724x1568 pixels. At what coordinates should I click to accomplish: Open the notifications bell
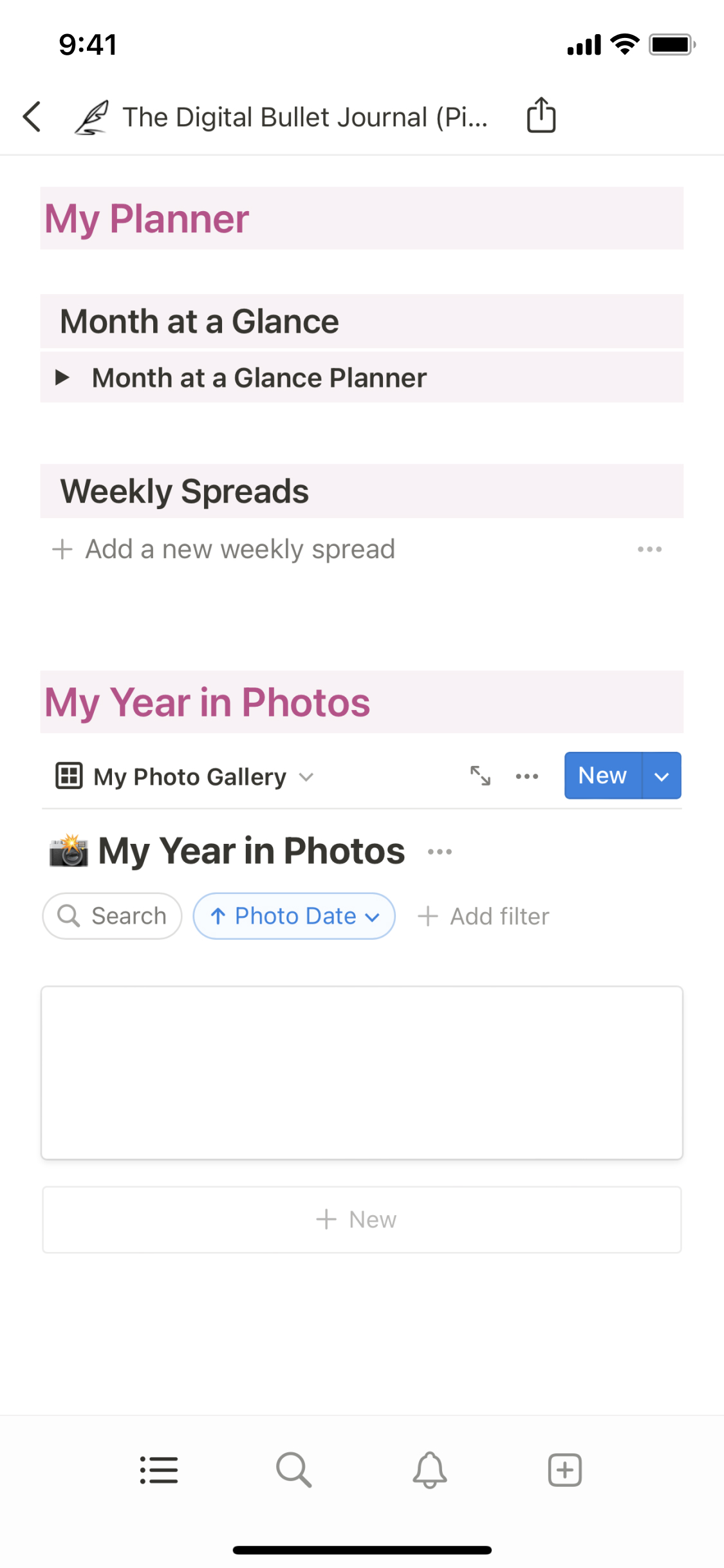[x=430, y=1470]
